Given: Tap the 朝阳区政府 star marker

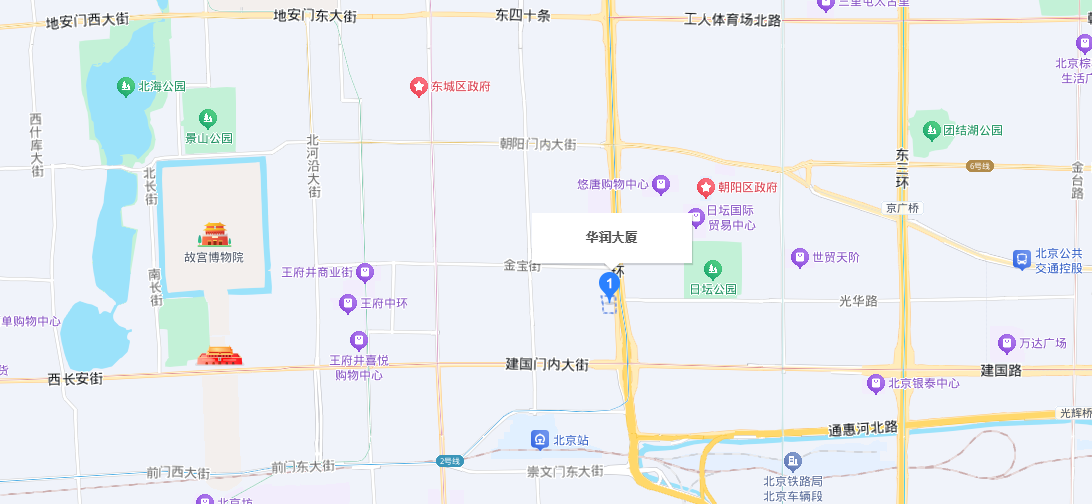Looking at the screenshot, I should pos(705,187).
